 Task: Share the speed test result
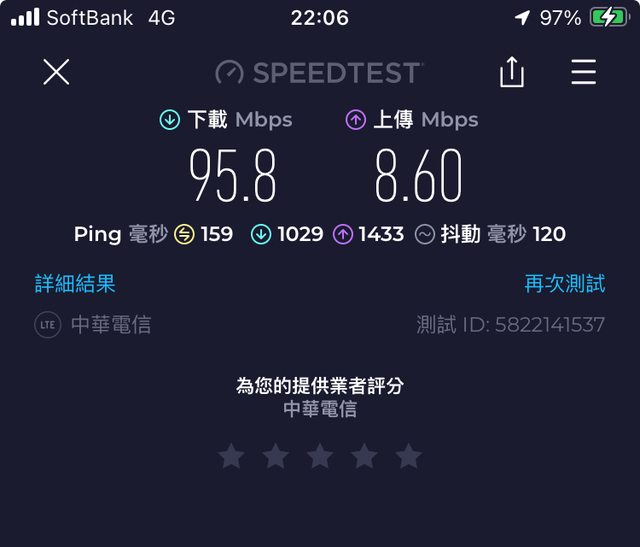[511, 72]
